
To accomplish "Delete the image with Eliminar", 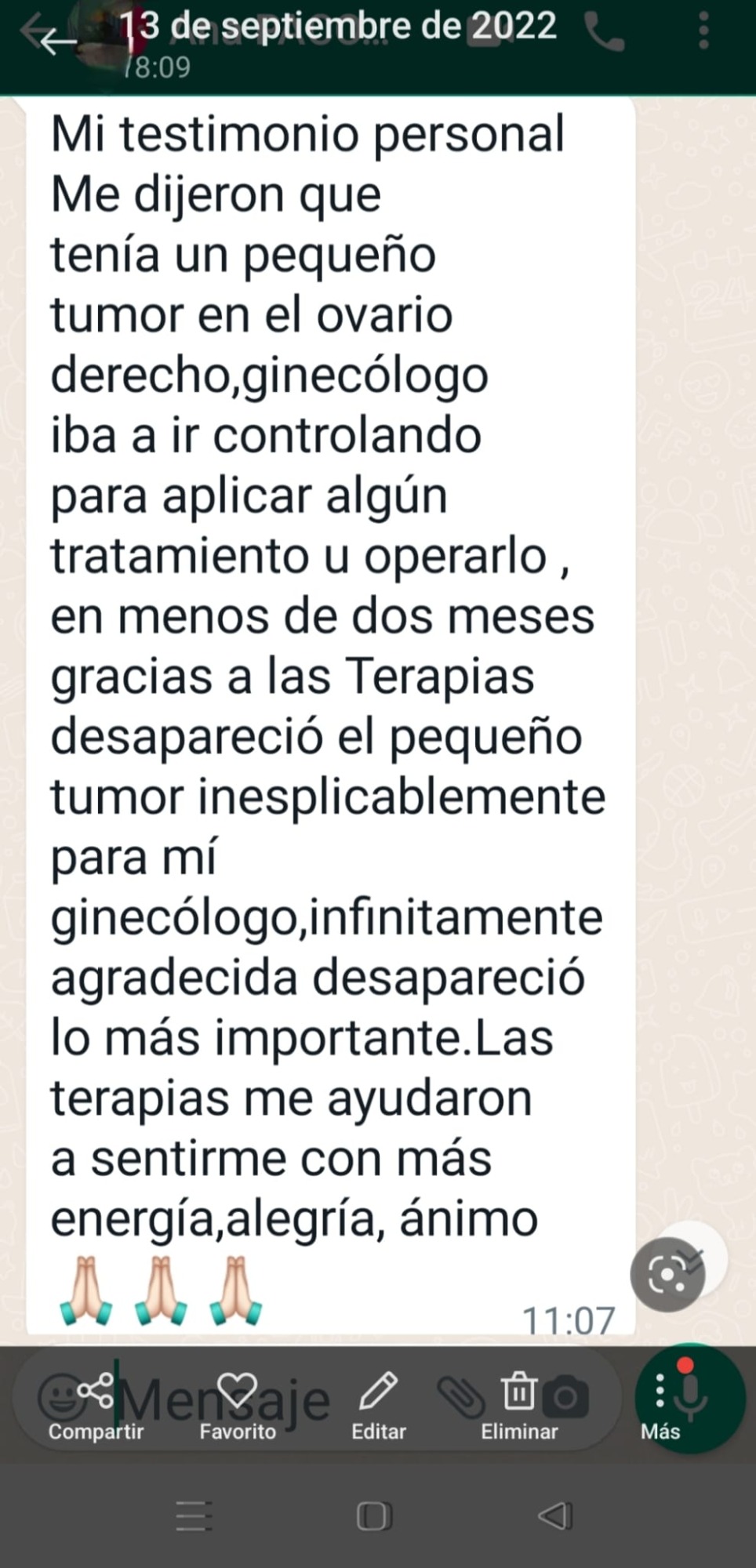I will 519,1408.
